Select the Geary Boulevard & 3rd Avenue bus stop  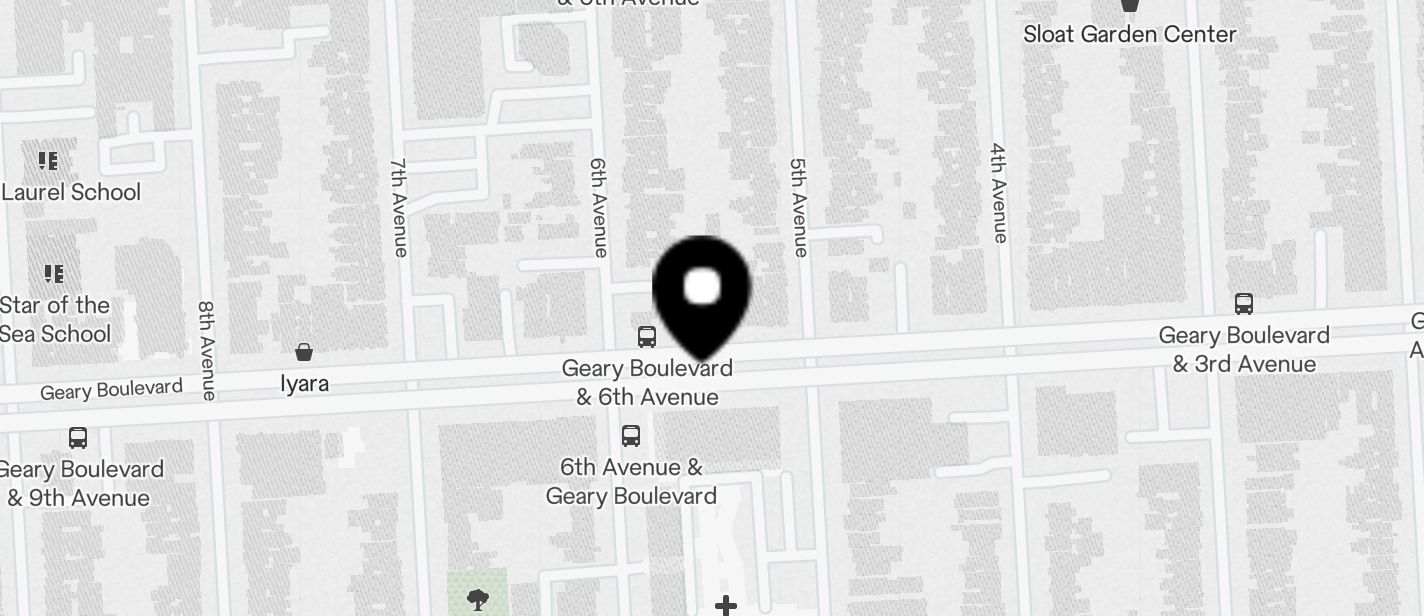click(x=1244, y=304)
